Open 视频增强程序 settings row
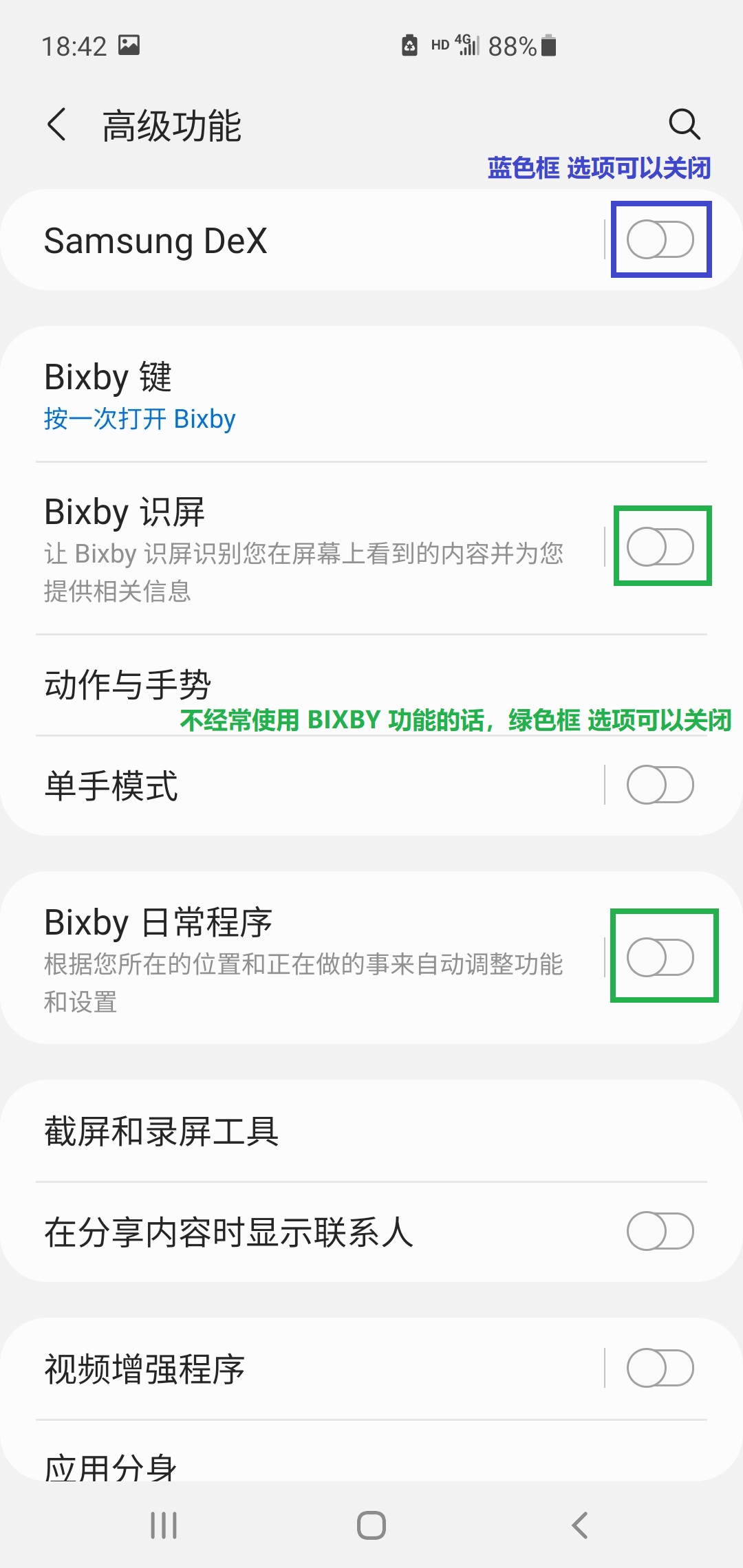The height and width of the screenshot is (1568, 743). tap(303, 1369)
